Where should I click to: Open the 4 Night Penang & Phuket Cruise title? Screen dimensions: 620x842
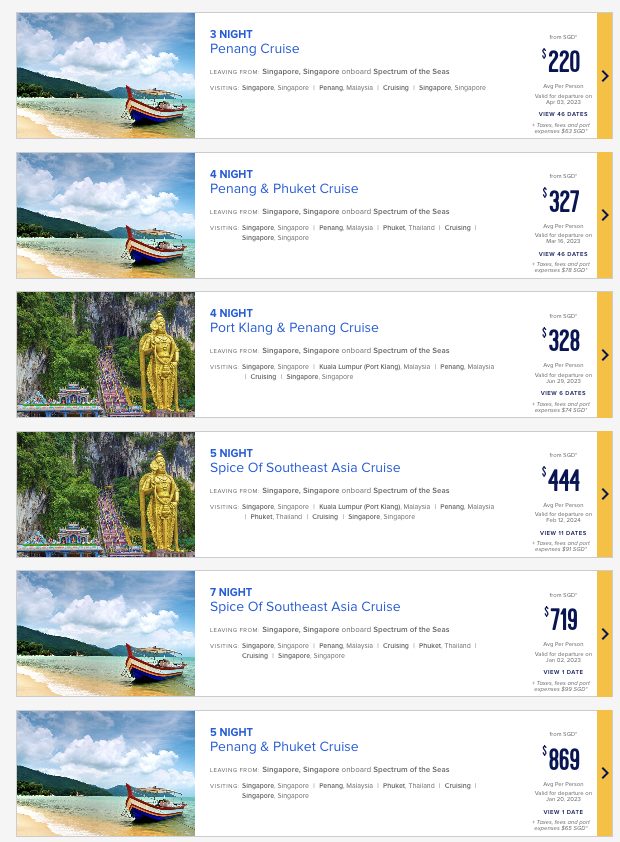(x=284, y=189)
